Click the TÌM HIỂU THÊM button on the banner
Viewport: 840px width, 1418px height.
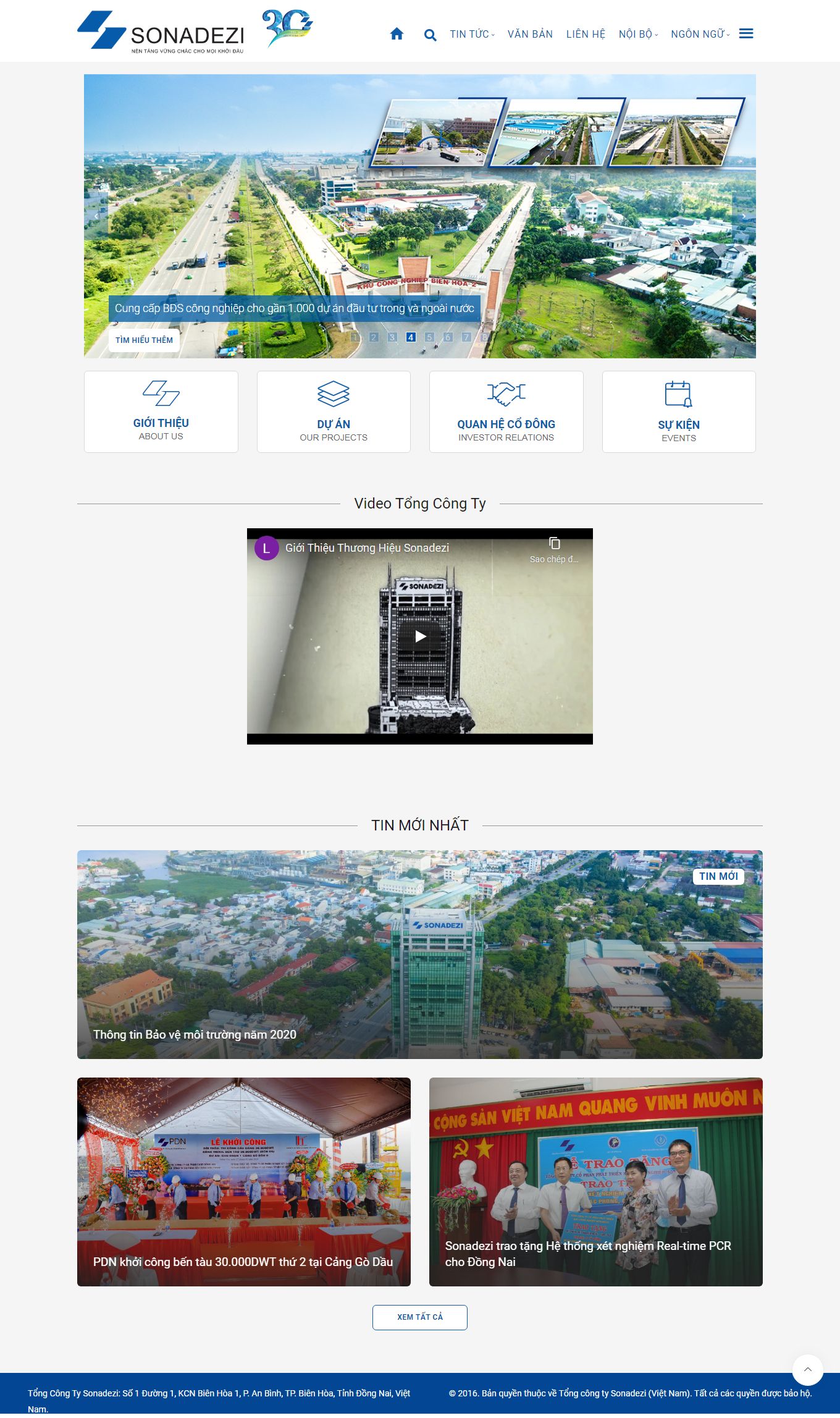tap(144, 340)
